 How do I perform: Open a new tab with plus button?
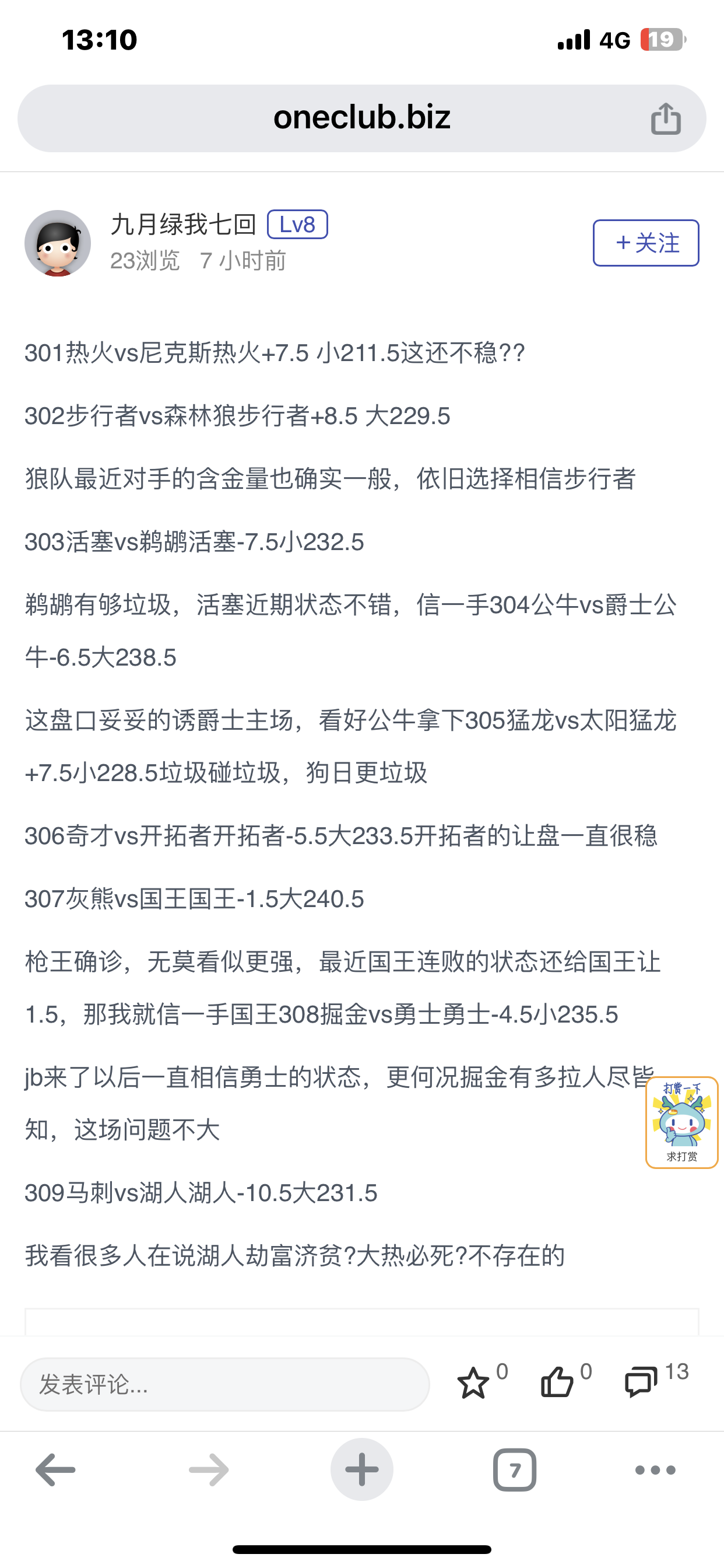pyautogui.click(x=362, y=1470)
